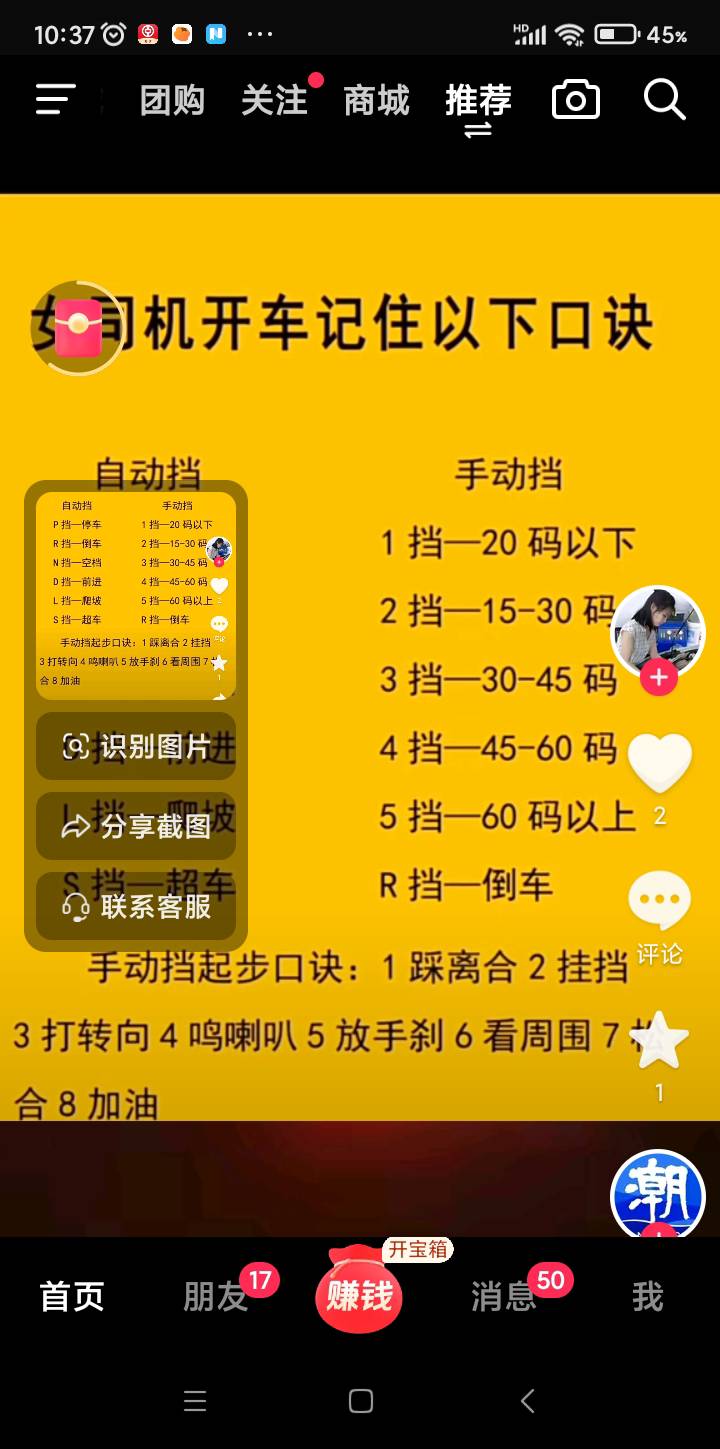The width and height of the screenshot is (720, 1449).
Task: Like this video
Action: point(659,764)
